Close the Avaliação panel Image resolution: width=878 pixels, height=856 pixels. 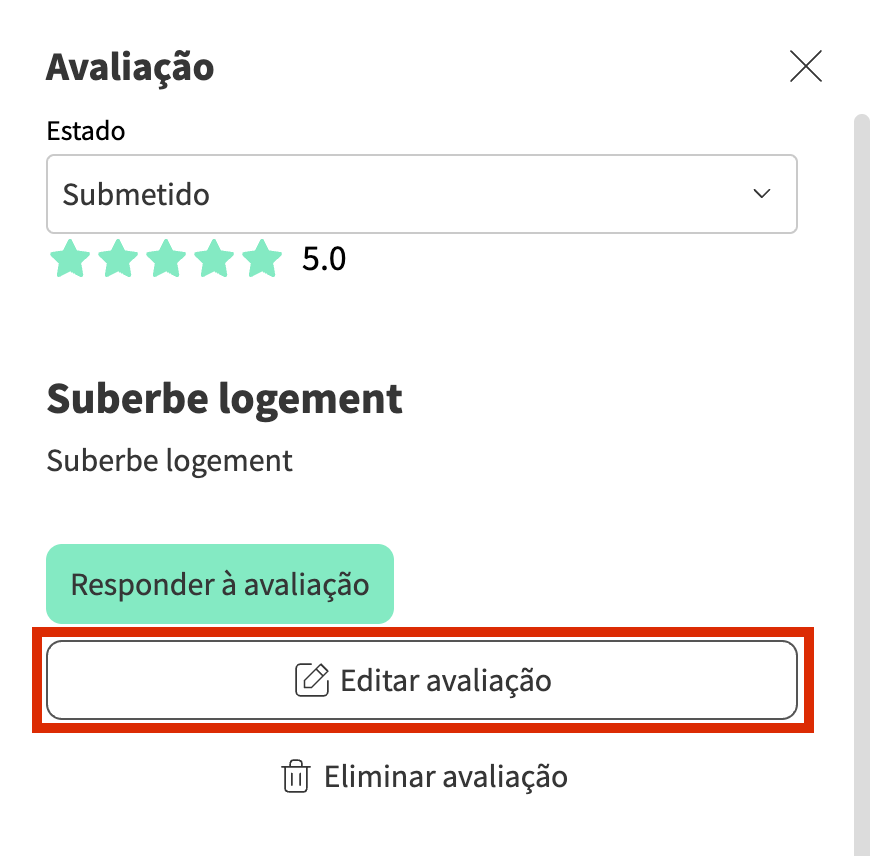point(805,67)
